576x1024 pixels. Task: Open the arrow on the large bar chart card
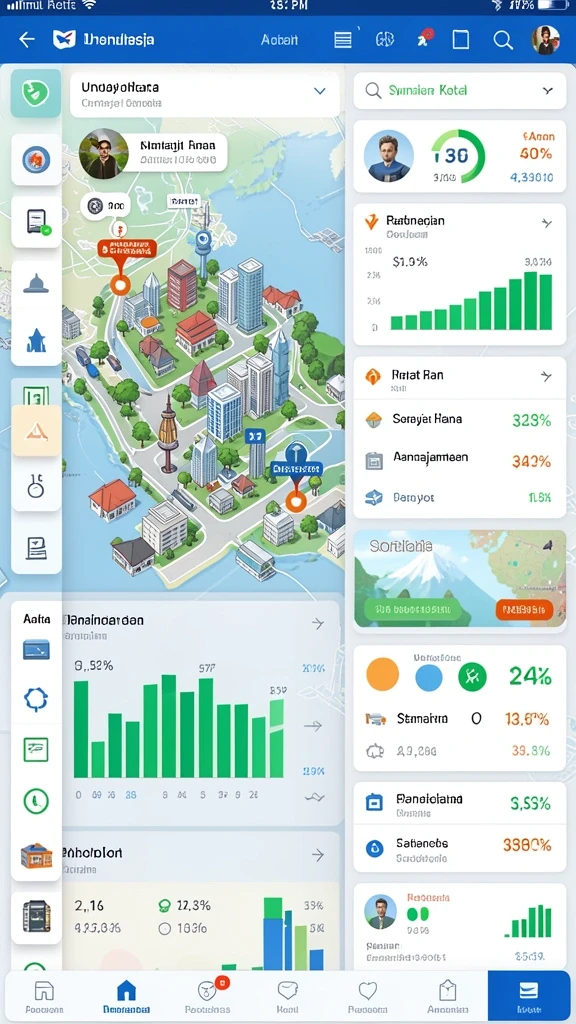(x=317, y=624)
